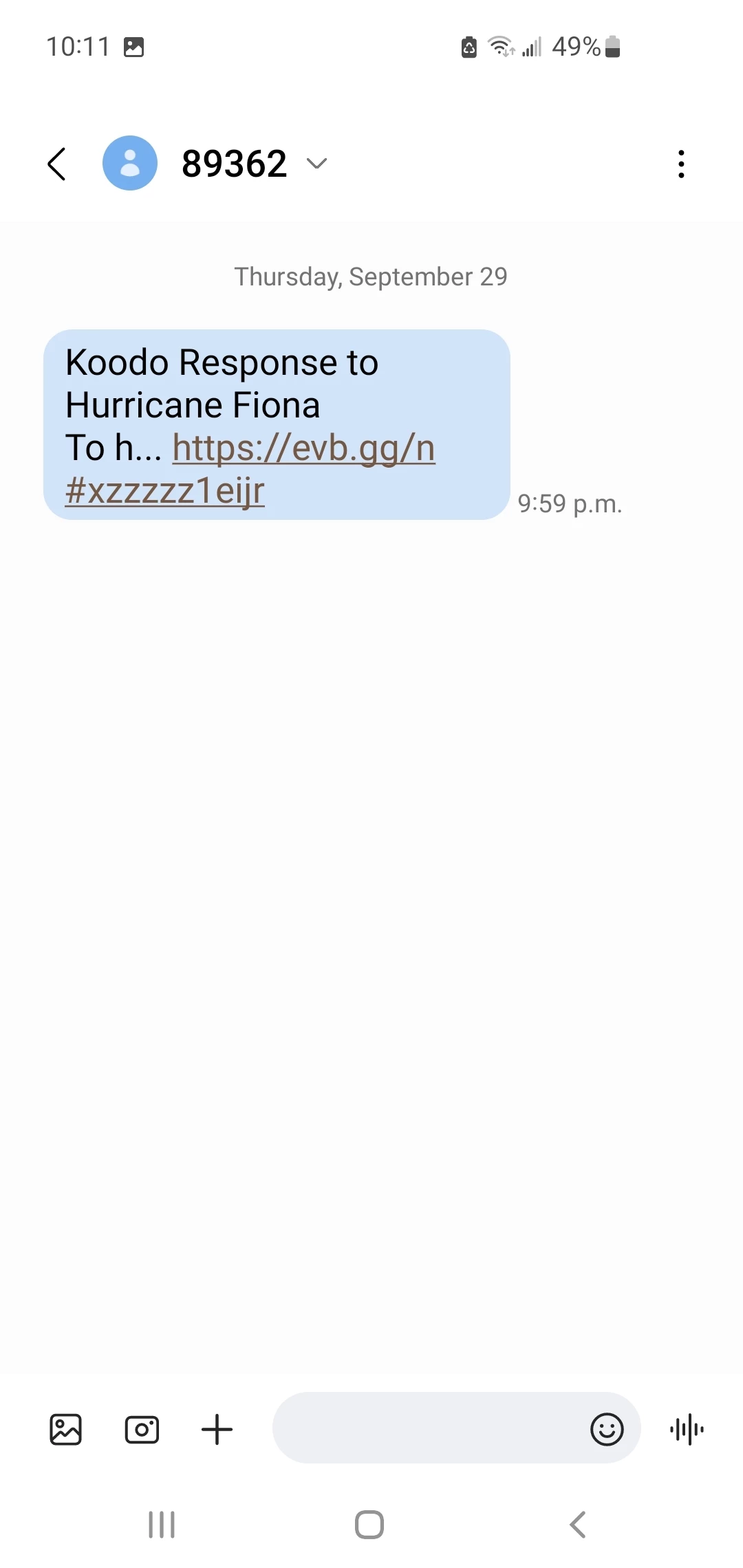Expand the 89362 contact details chevron
Image resolution: width=743 pixels, height=1568 pixels.
click(x=316, y=164)
